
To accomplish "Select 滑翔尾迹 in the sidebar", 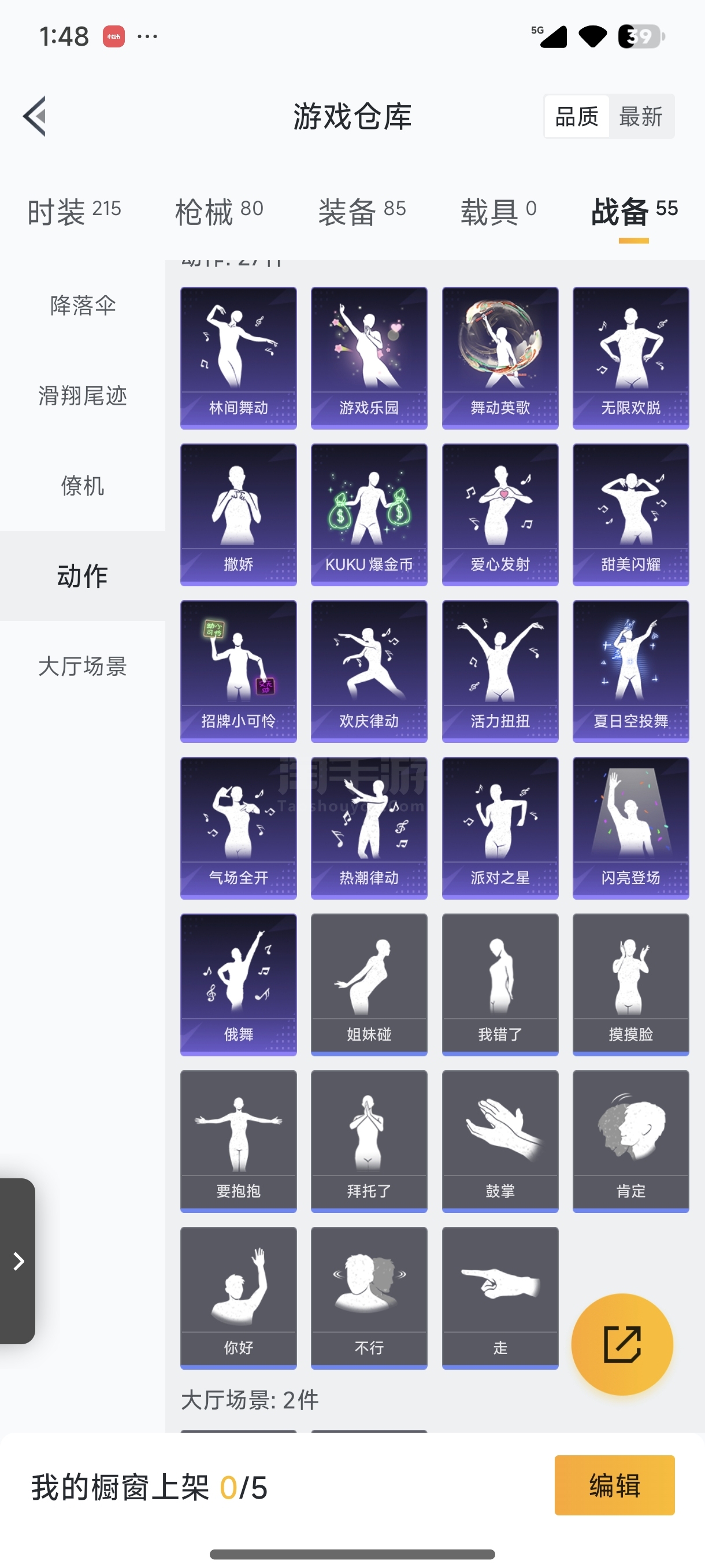I will [83, 395].
